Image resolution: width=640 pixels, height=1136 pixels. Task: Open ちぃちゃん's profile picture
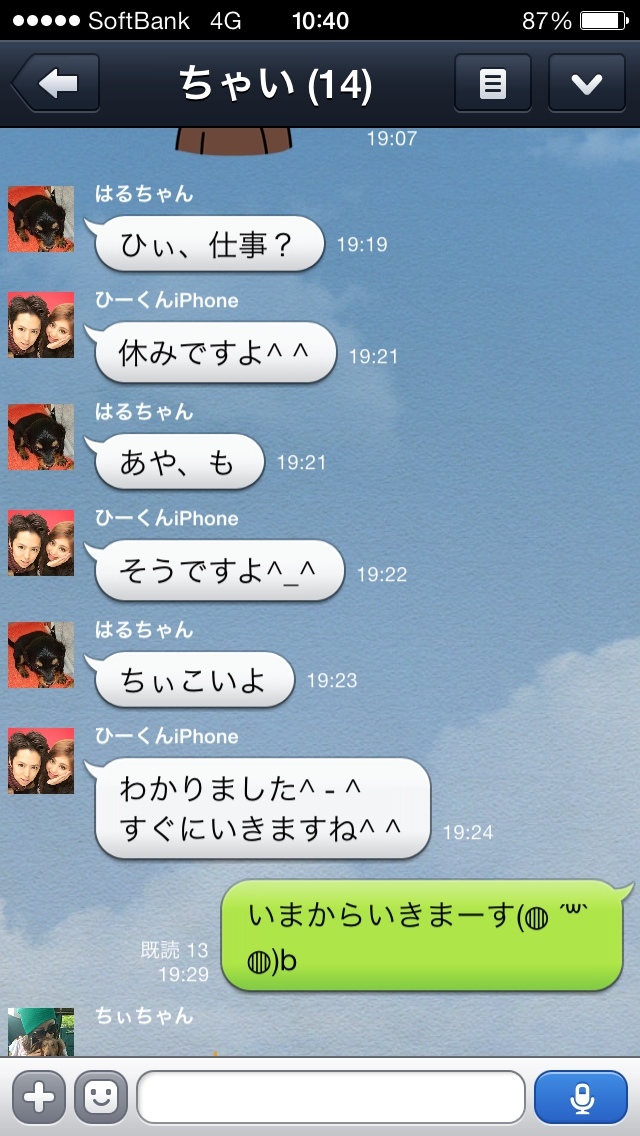click(x=41, y=1032)
